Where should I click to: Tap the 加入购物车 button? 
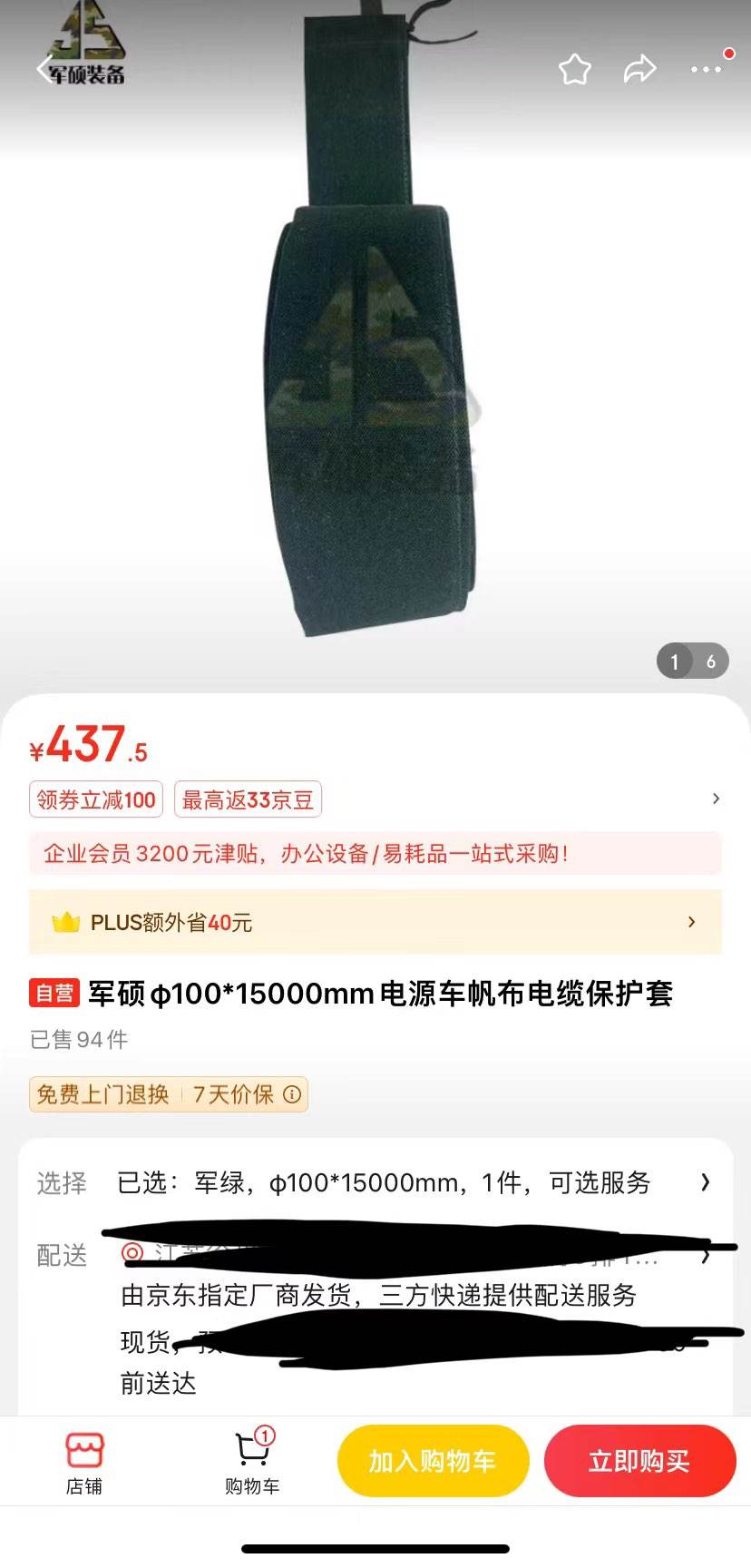[x=433, y=1461]
